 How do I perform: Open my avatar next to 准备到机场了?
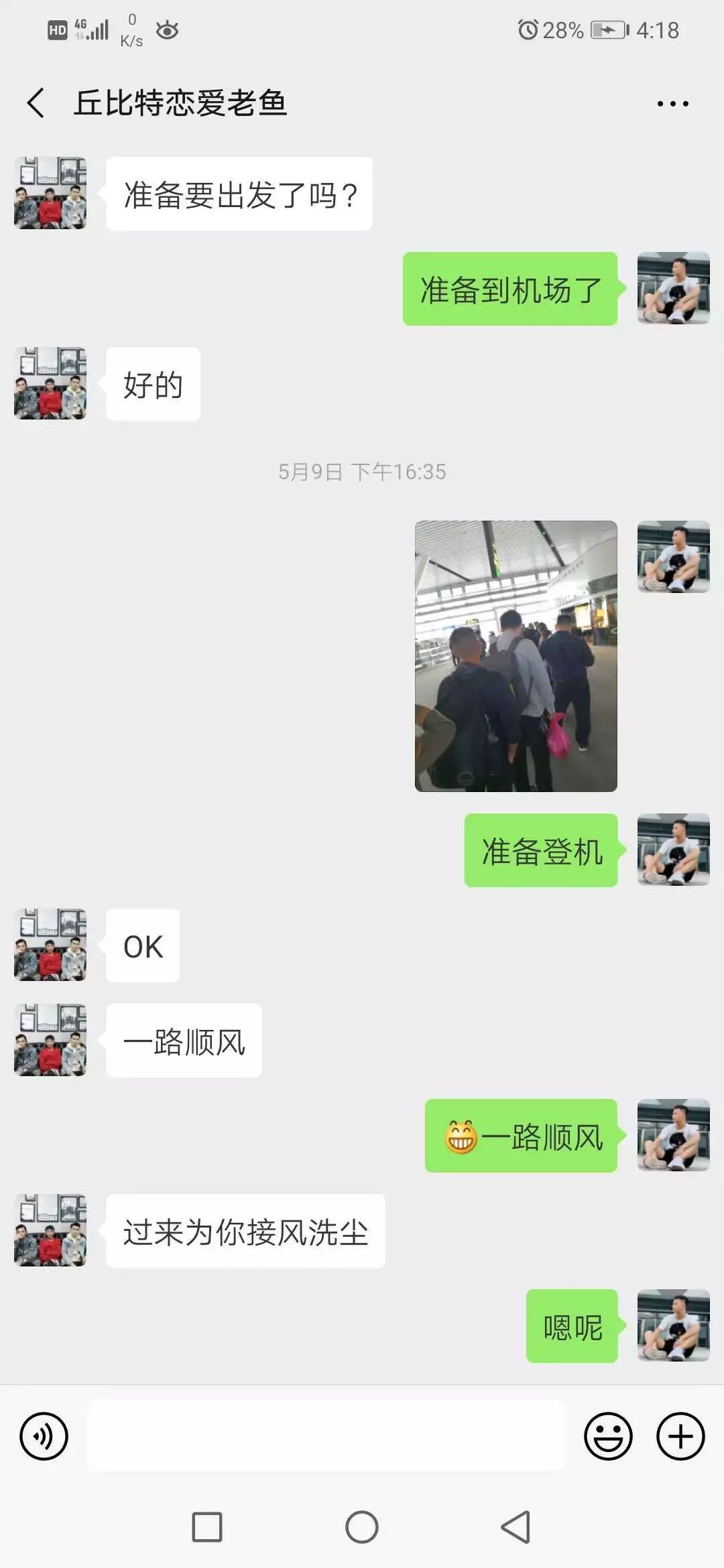point(673,289)
